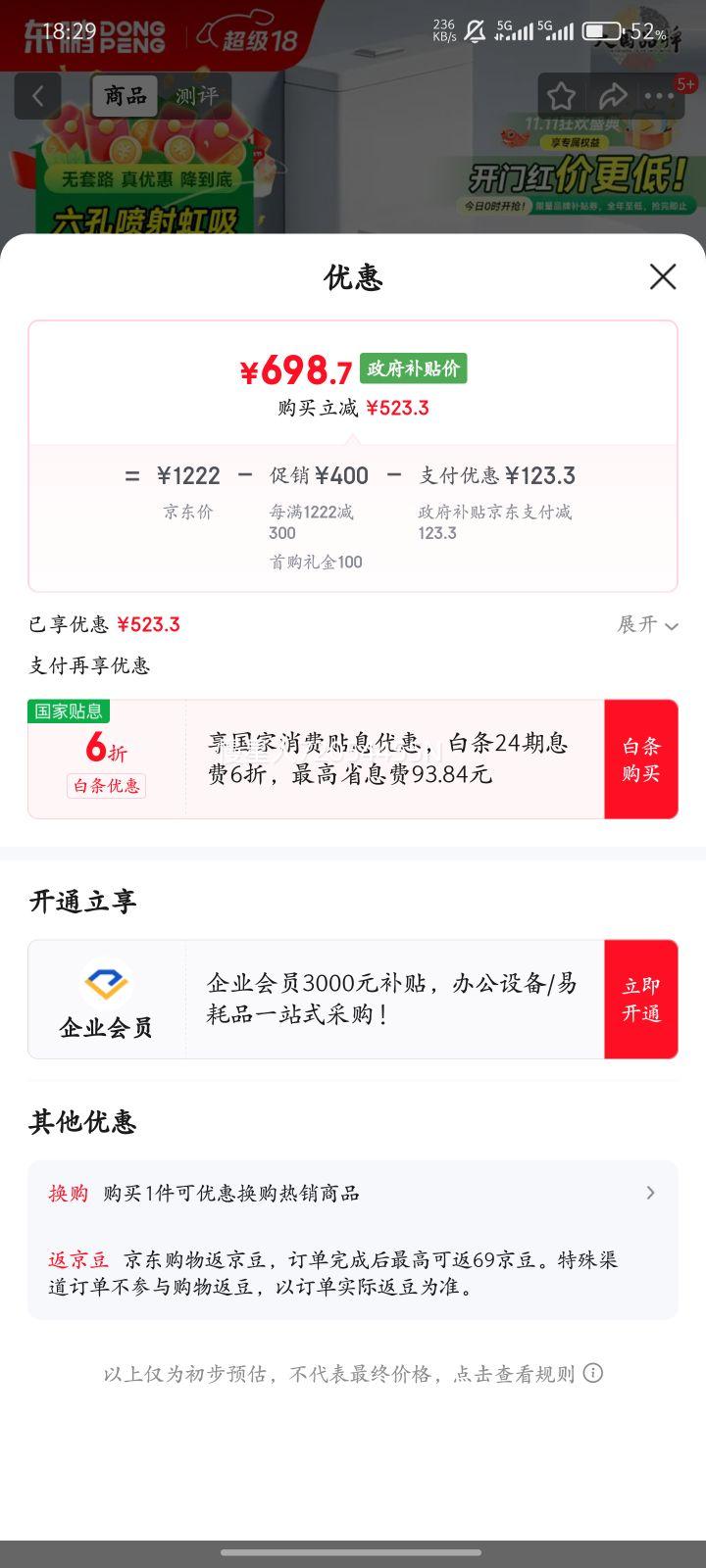Close the 优惠 discount panel
This screenshot has height=1568, width=706.
[x=663, y=277]
